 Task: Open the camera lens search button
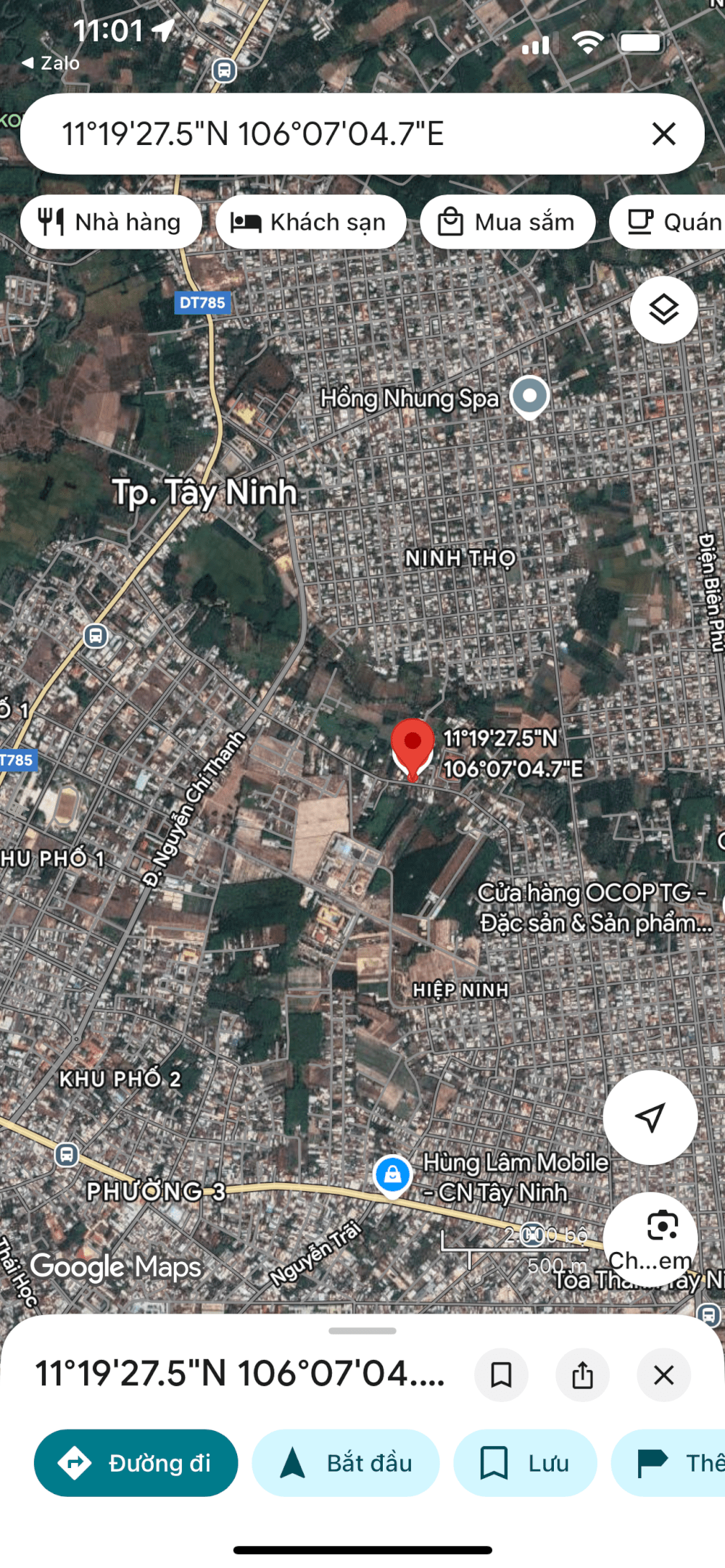661,1227
